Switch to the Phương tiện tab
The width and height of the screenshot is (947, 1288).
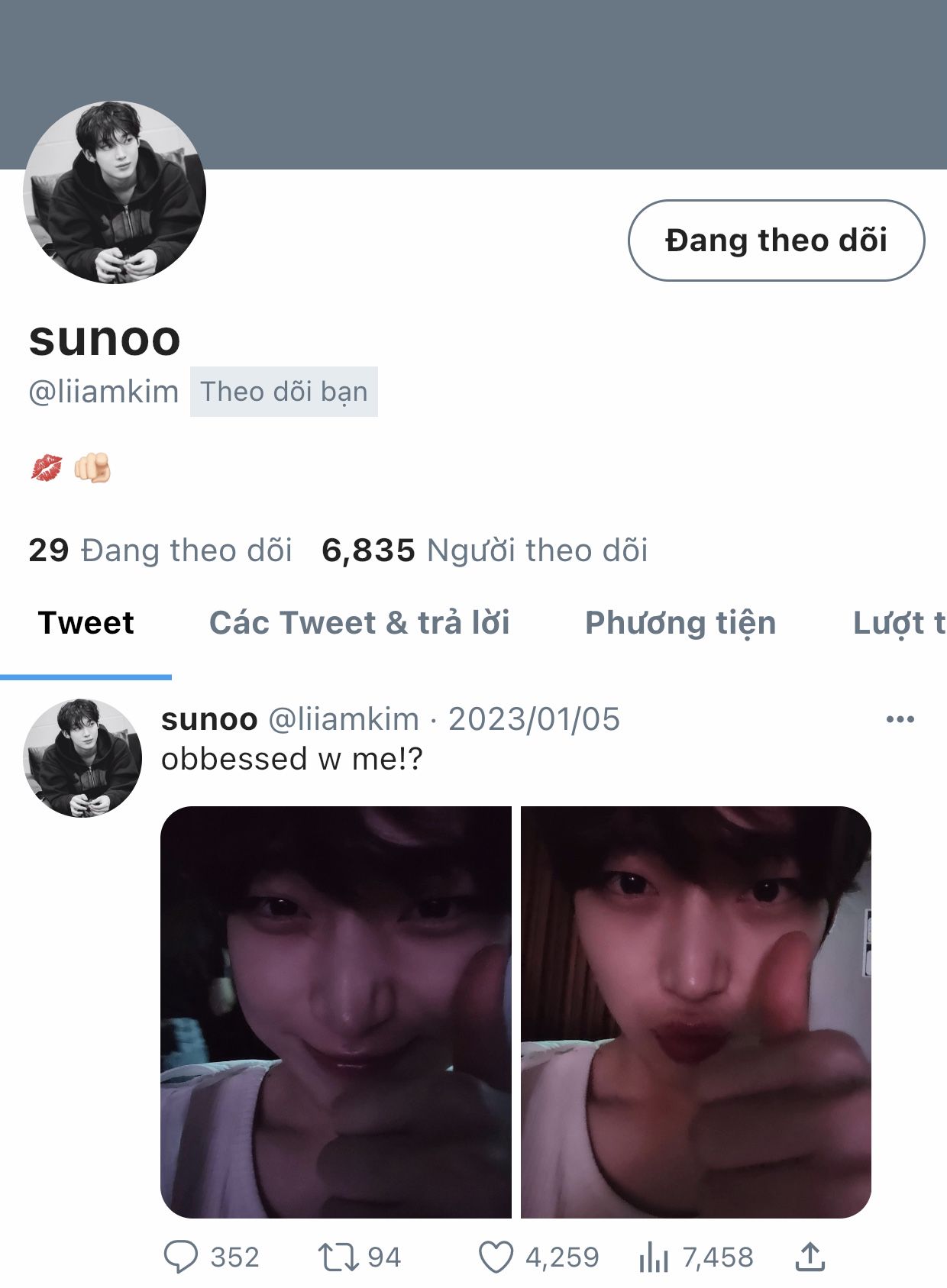(680, 623)
